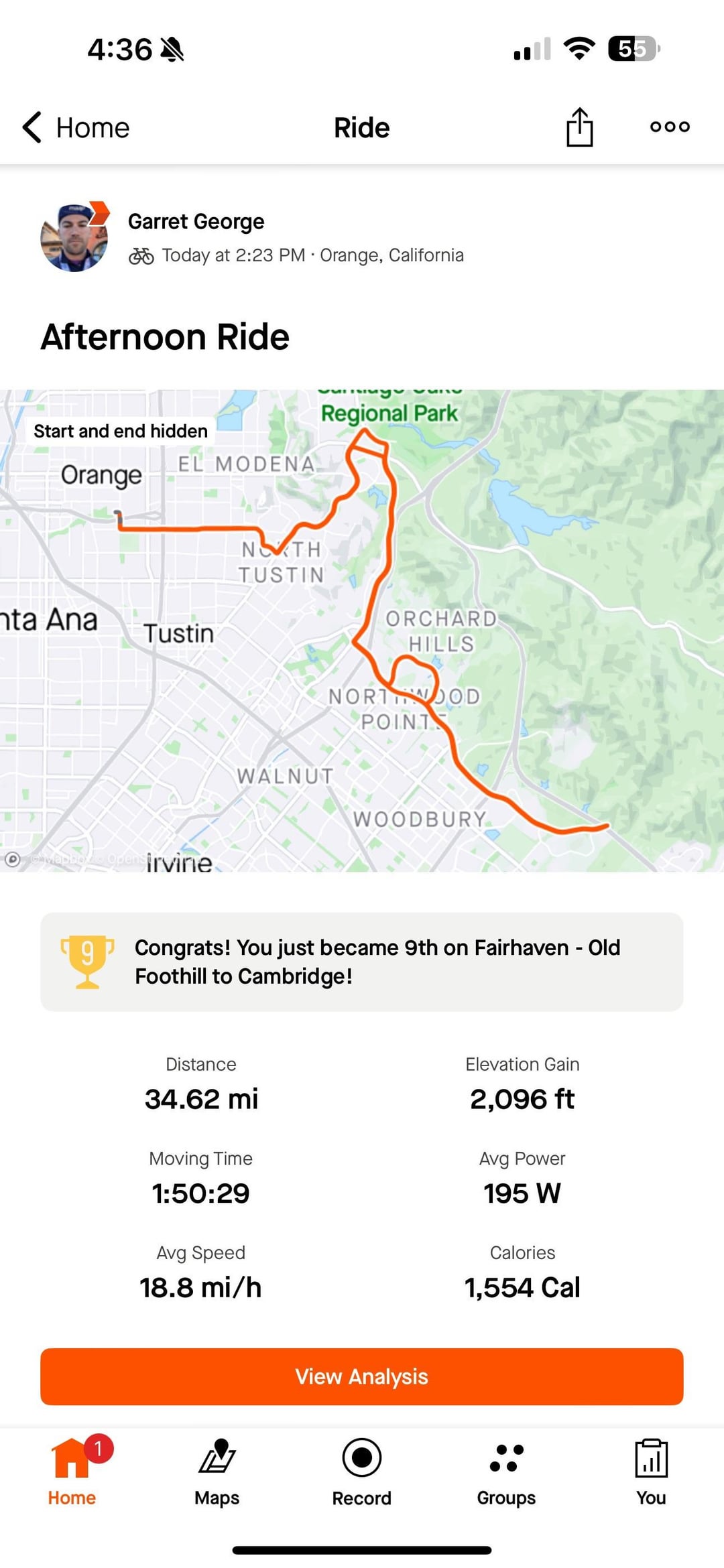Open the 9th place Fairhaven segment achievement
This screenshot has width=724, height=1568.
point(362,962)
